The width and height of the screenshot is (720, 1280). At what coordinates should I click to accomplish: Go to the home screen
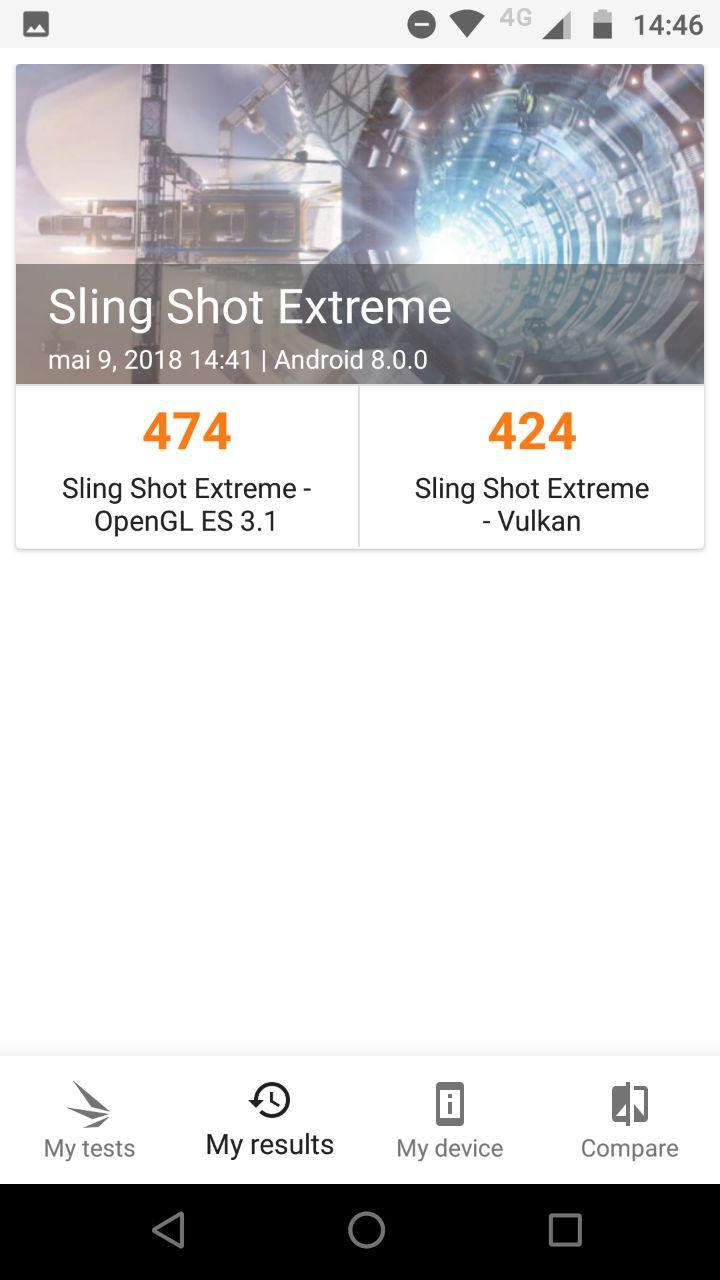point(366,1230)
